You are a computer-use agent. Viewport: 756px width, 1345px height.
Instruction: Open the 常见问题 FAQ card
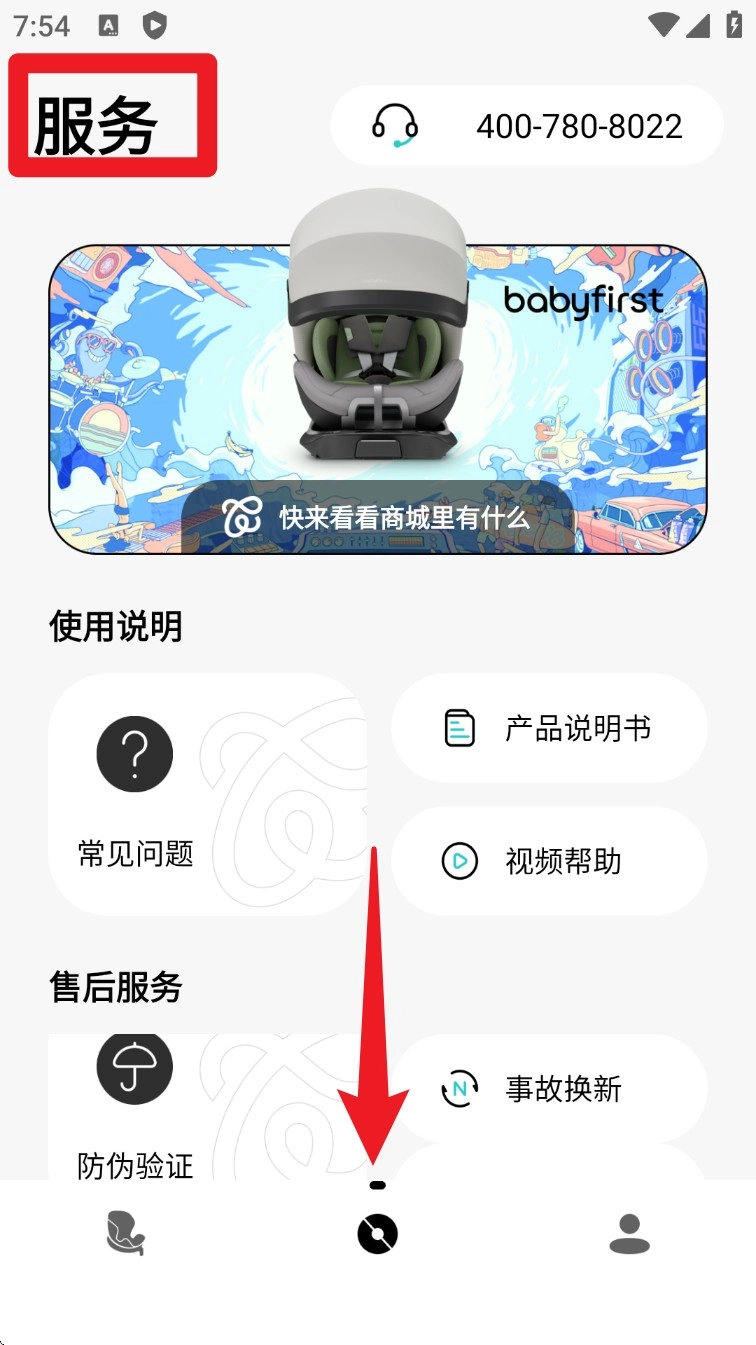pos(208,794)
